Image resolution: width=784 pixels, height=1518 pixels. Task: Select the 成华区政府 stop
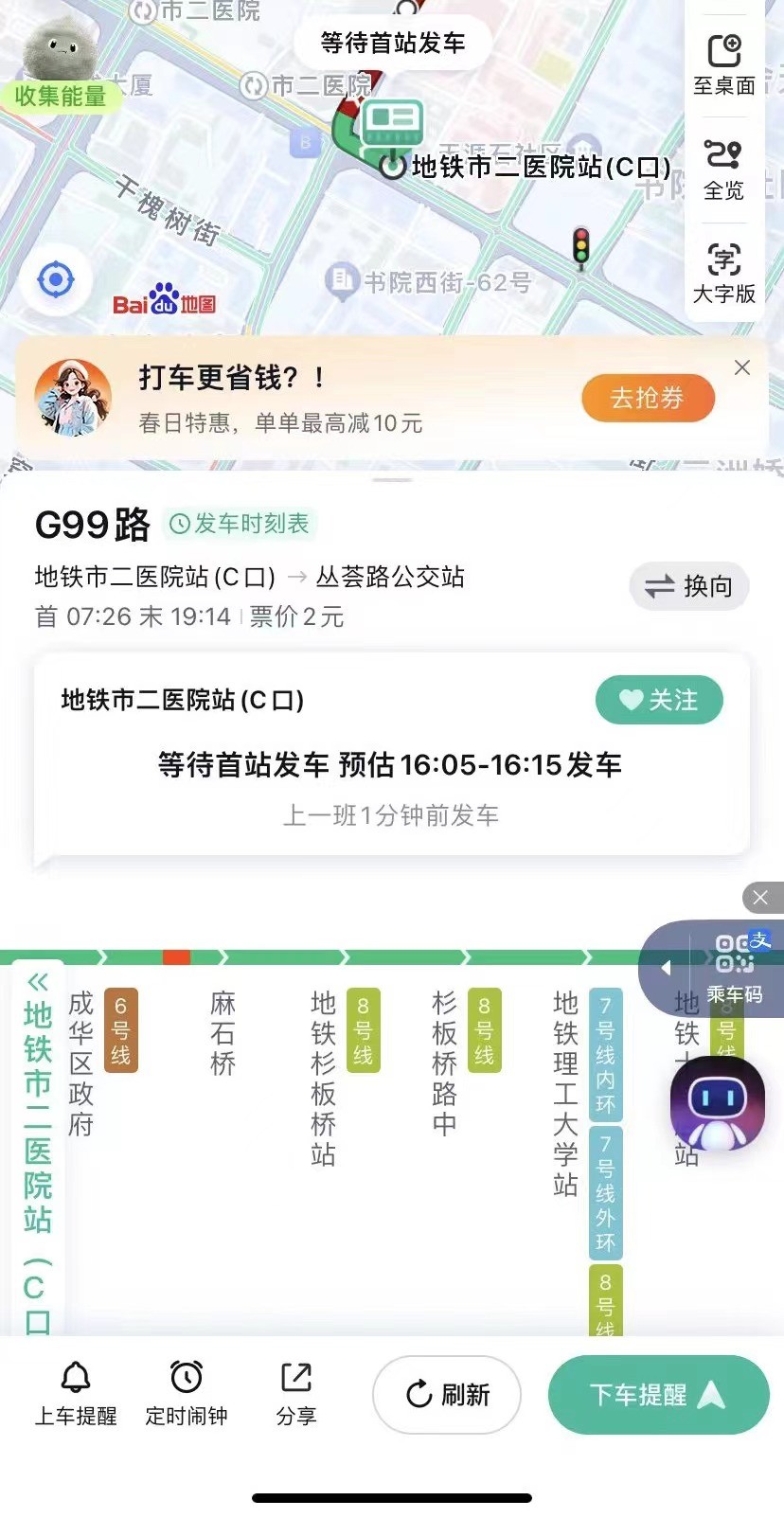(81, 1063)
